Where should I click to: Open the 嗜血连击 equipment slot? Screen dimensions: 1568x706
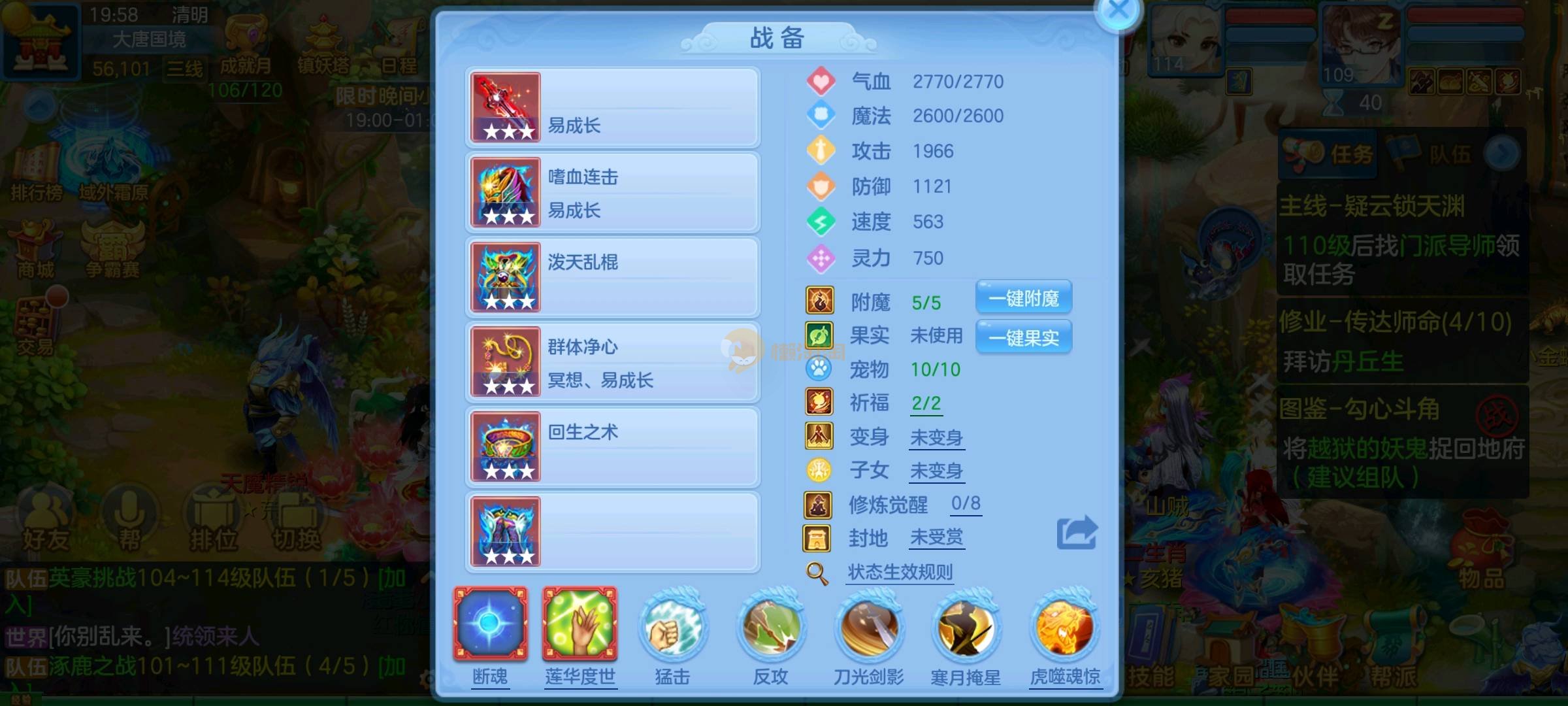point(612,193)
